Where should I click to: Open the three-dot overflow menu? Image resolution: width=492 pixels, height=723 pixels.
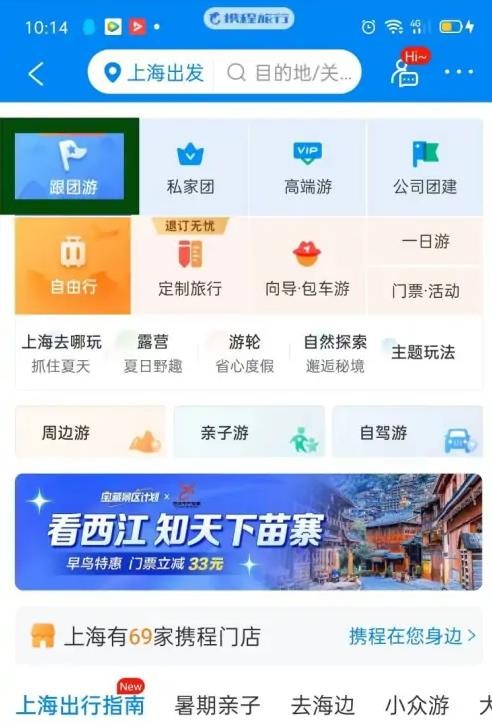(458, 72)
